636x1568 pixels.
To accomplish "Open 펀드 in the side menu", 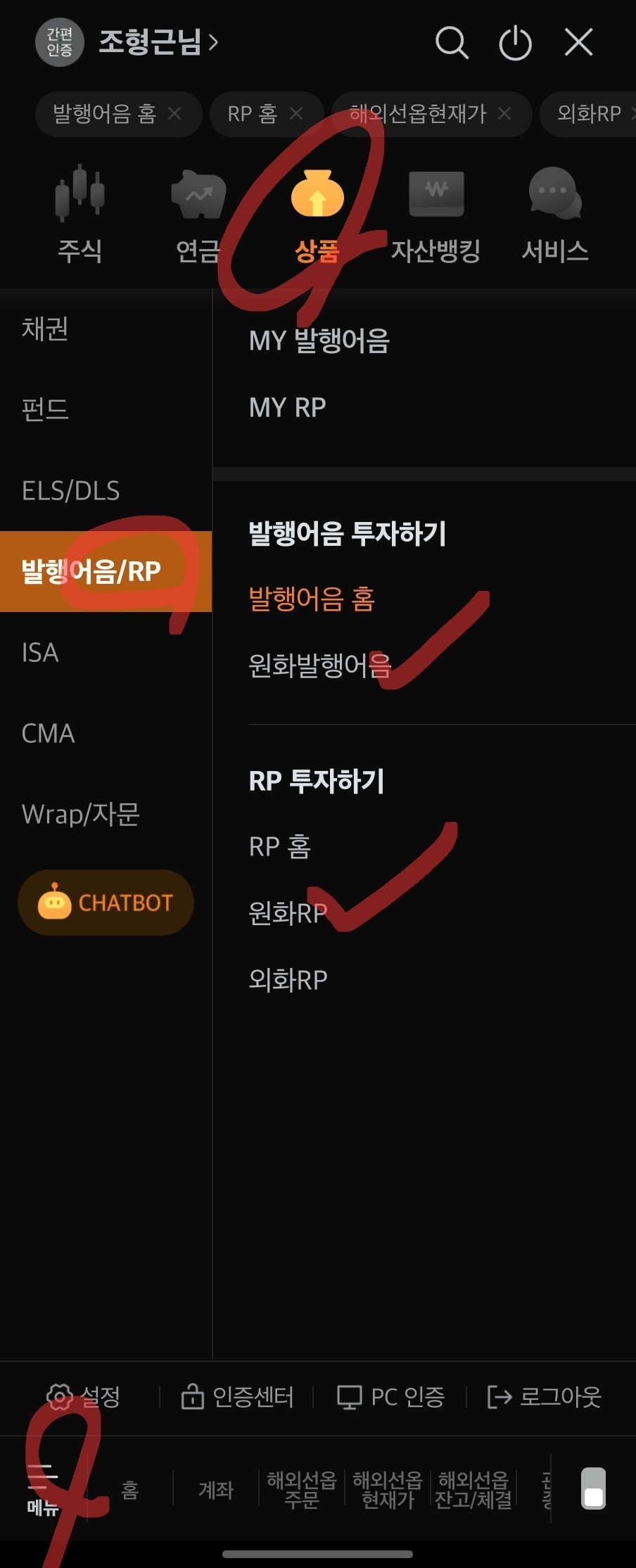I will tap(45, 409).
